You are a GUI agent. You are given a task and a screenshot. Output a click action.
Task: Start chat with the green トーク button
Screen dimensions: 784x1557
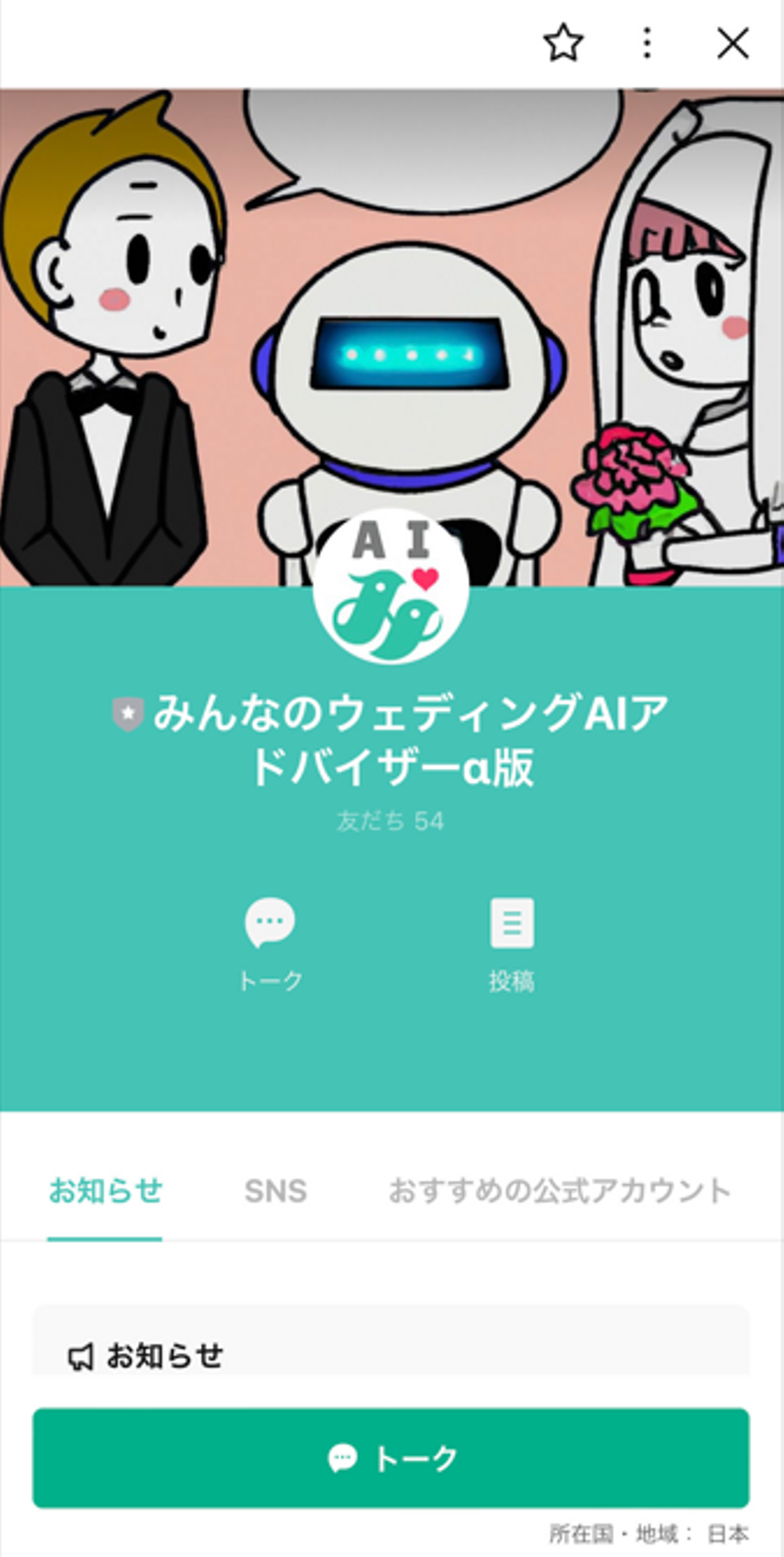(x=391, y=1458)
